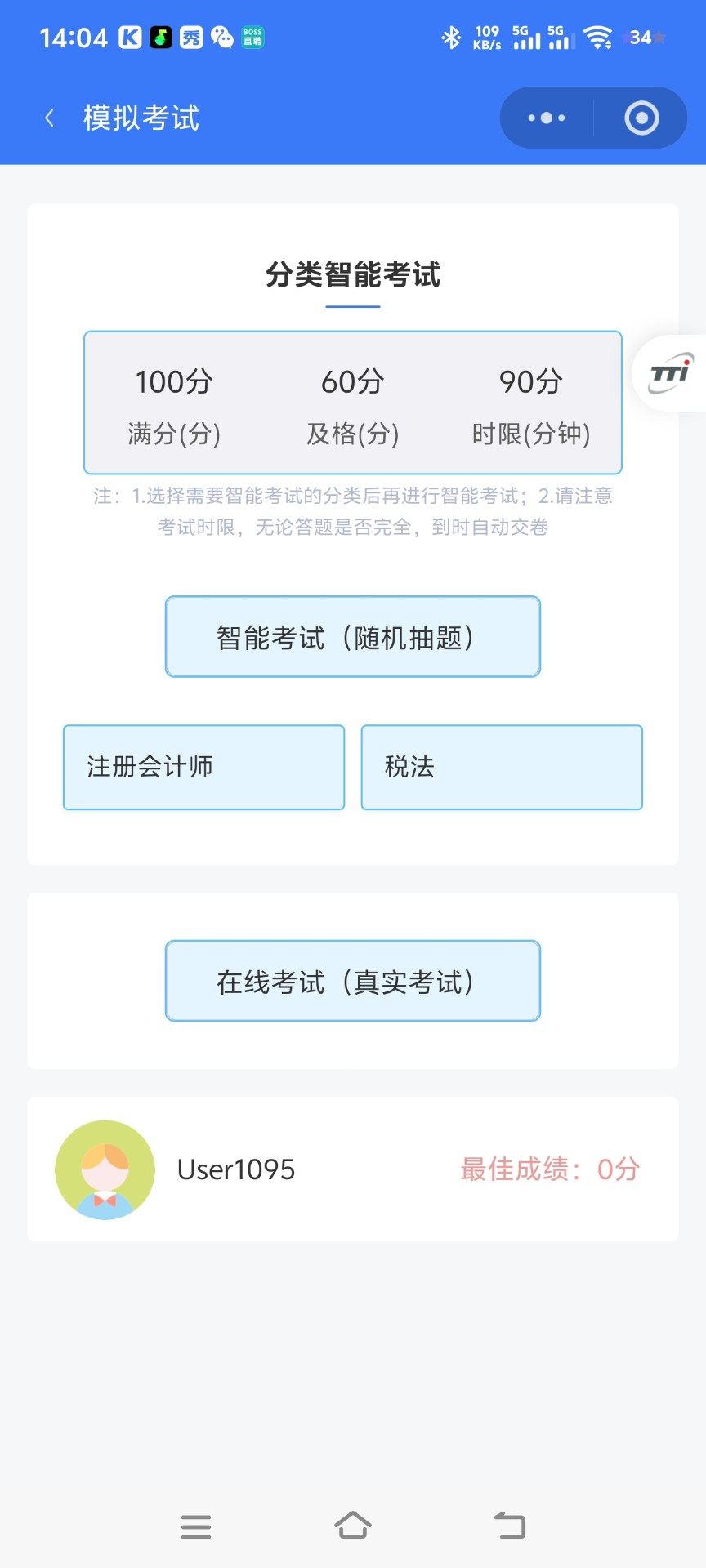Go to the system home screen
This screenshot has height=1568, width=706.
click(353, 1526)
